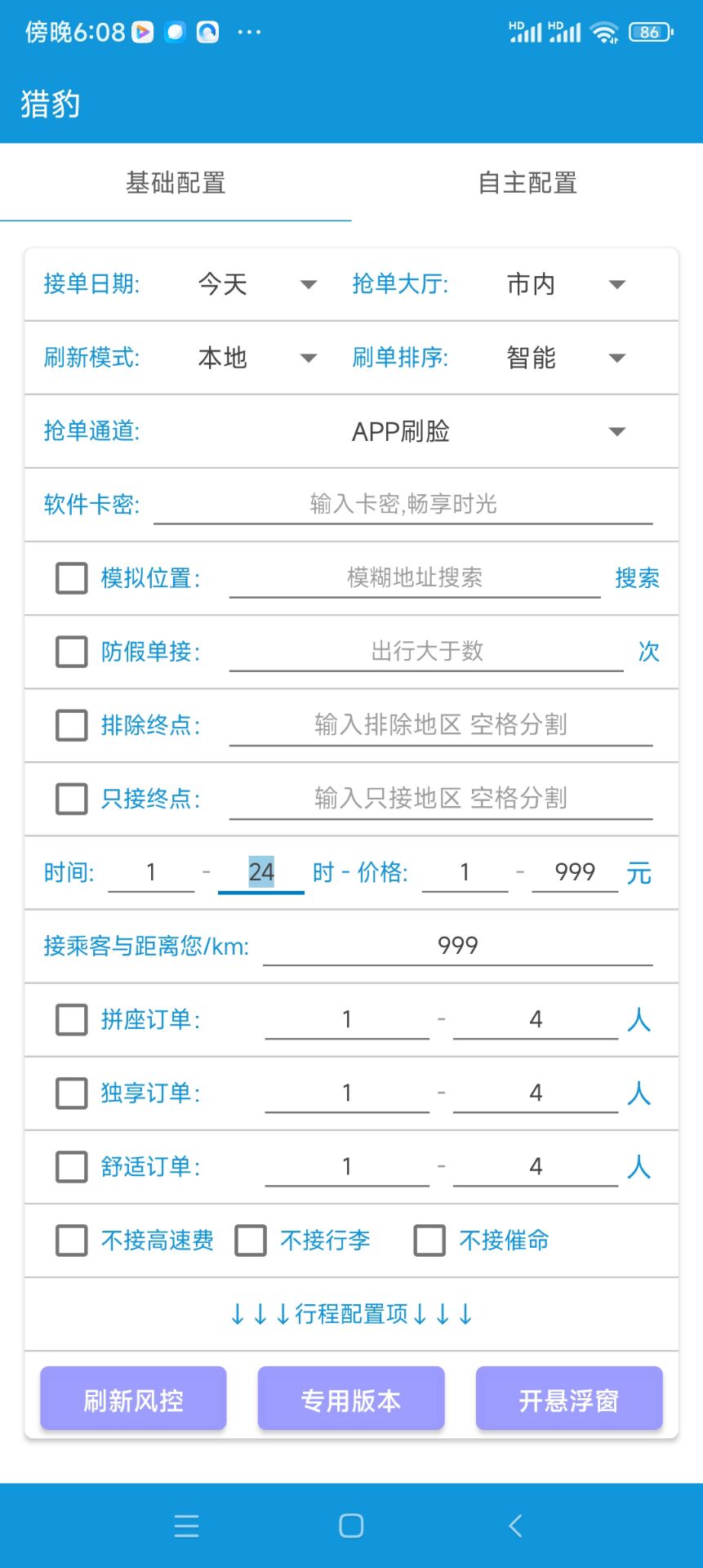Viewport: 703px width, 1568px height.
Task: Tap the 刷新风控 button
Action: pyautogui.click(x=133, y=1400)
